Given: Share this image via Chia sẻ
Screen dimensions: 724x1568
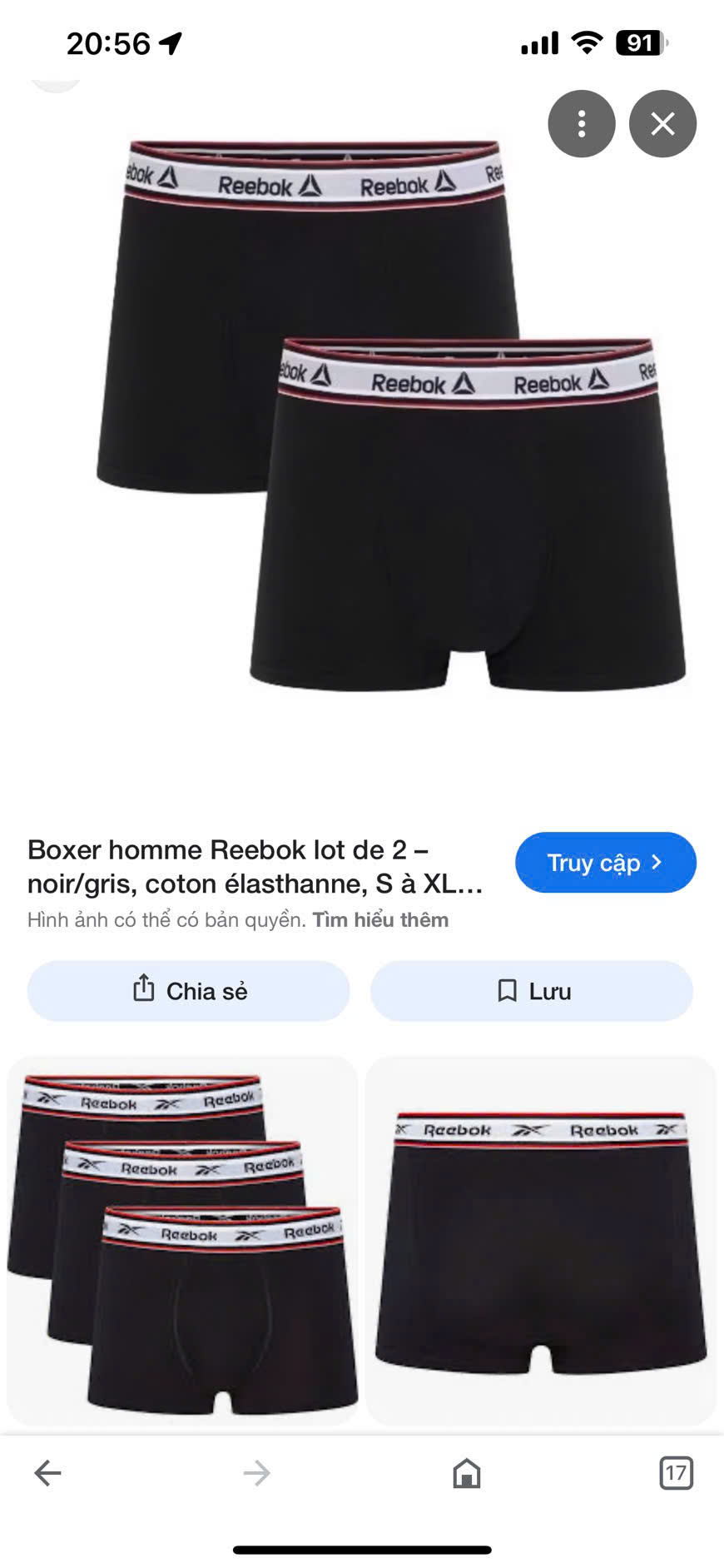Looking at the screenshot, I should coord(189,991).
